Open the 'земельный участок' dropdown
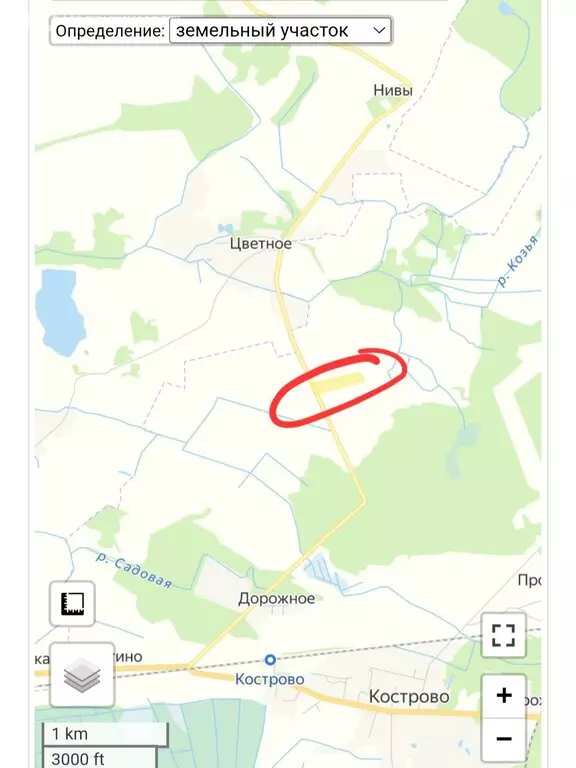Viewport: 576px width, 768px height. coord(280,31)
